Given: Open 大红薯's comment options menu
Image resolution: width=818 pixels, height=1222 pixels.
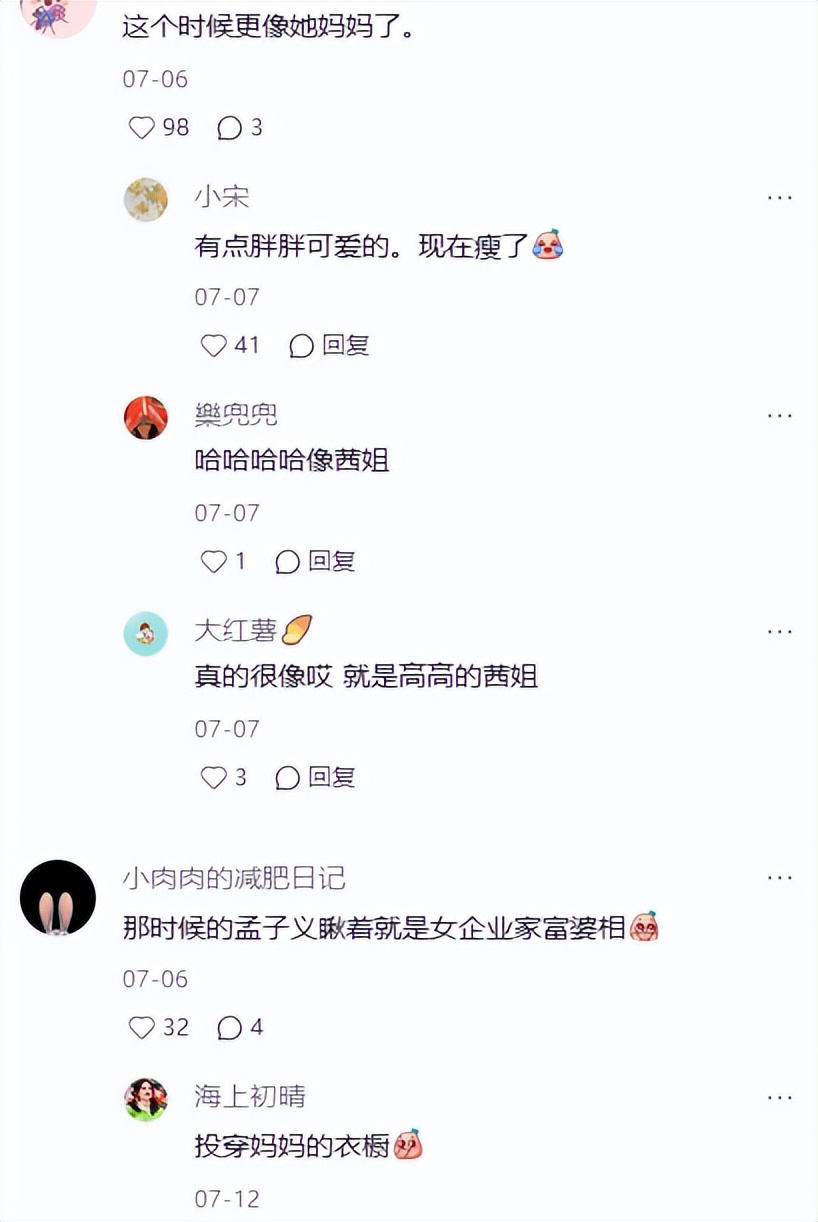Looking at the screenshot, I should tap(779, 631).
